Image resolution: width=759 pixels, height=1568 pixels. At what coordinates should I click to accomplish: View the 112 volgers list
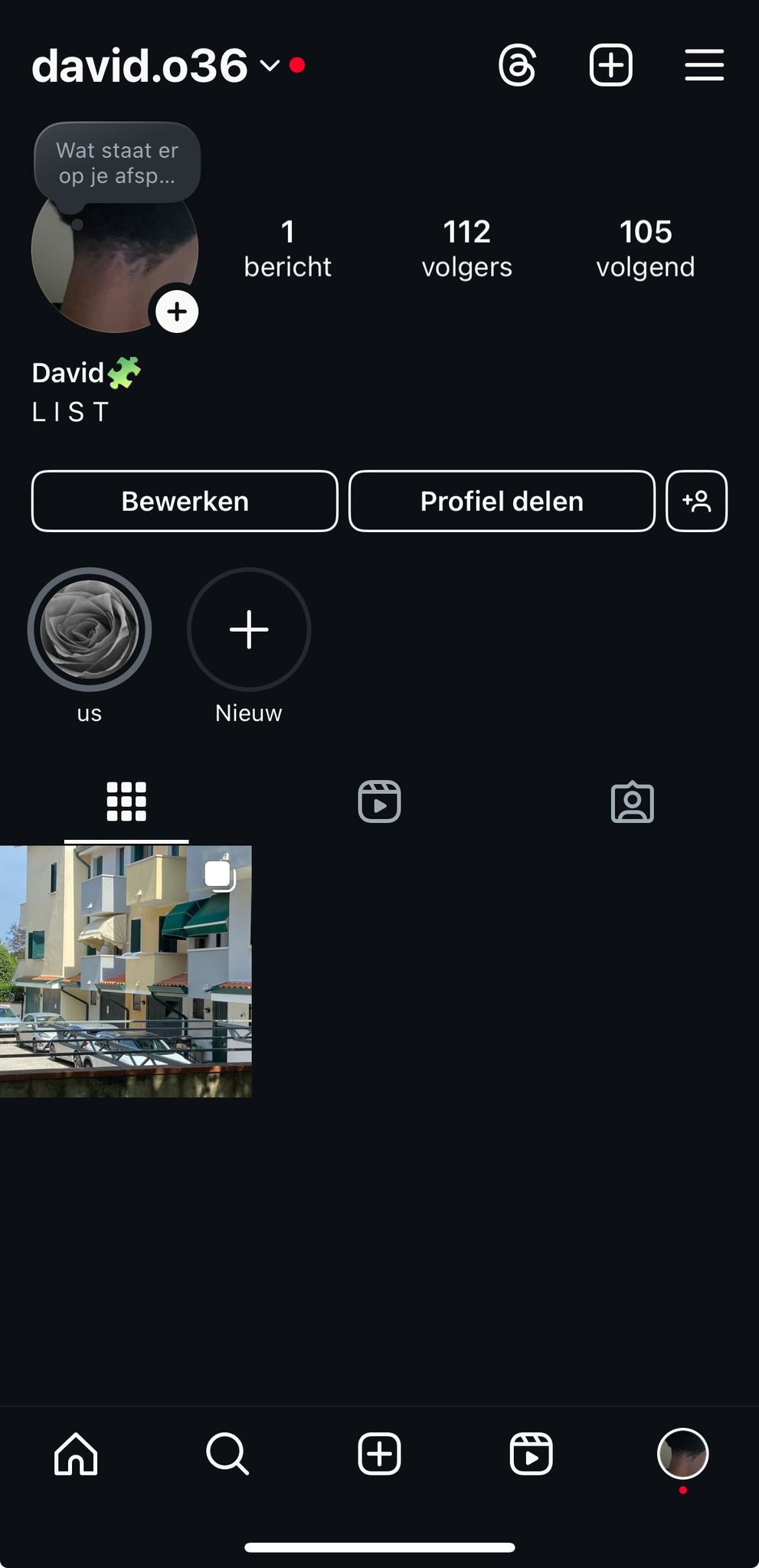coord(466,249)
